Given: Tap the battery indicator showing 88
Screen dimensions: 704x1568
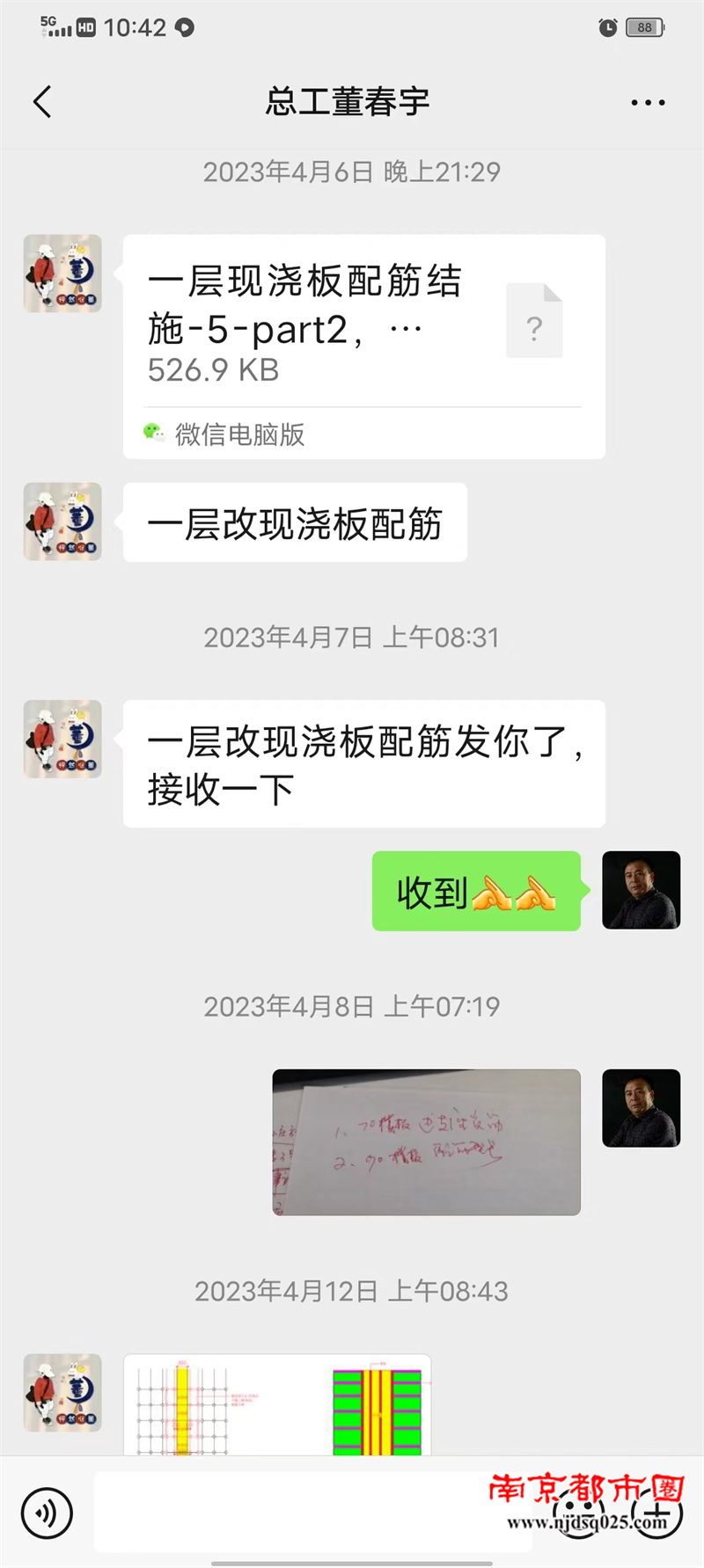Looking at the screenshot, I should [644, 27].
